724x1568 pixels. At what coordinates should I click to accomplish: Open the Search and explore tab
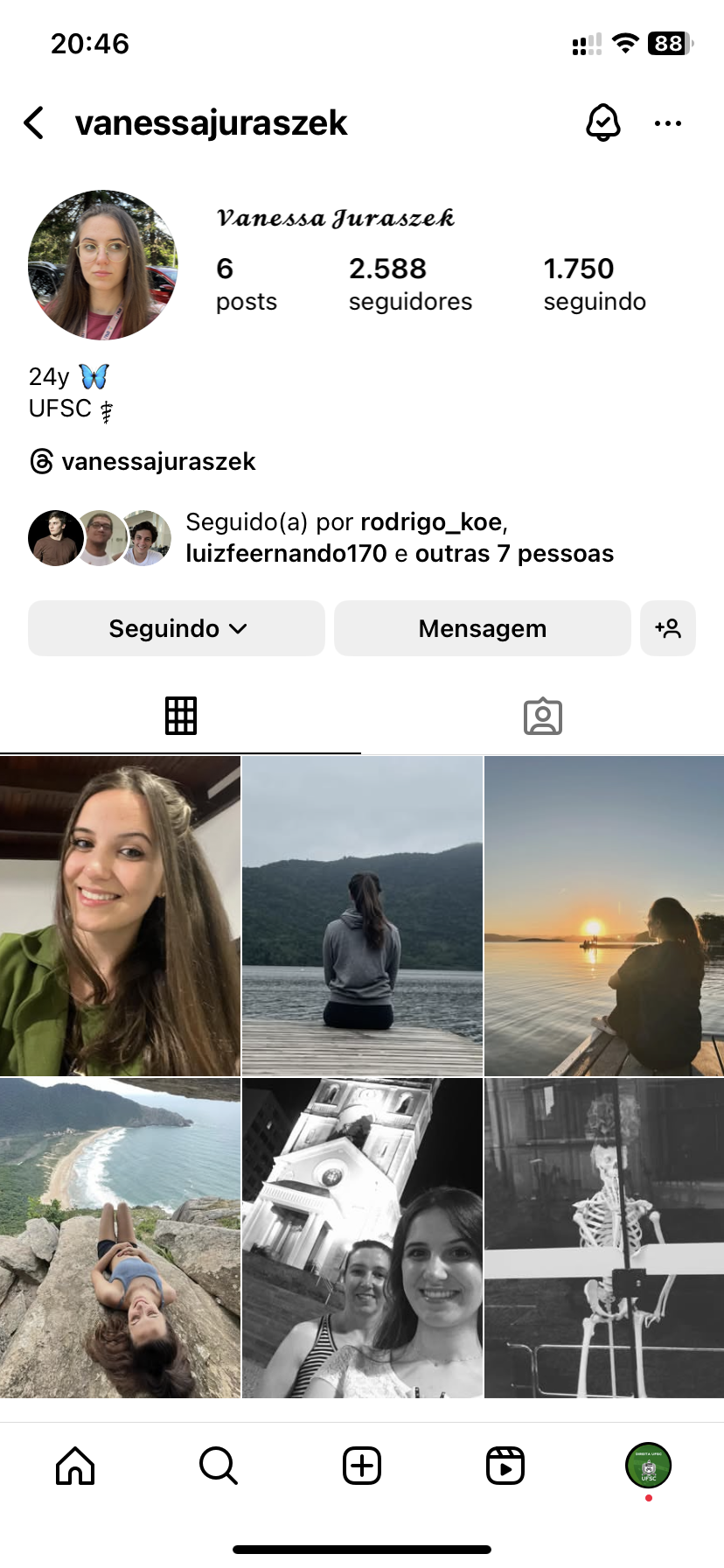(x=219, y=1466)
